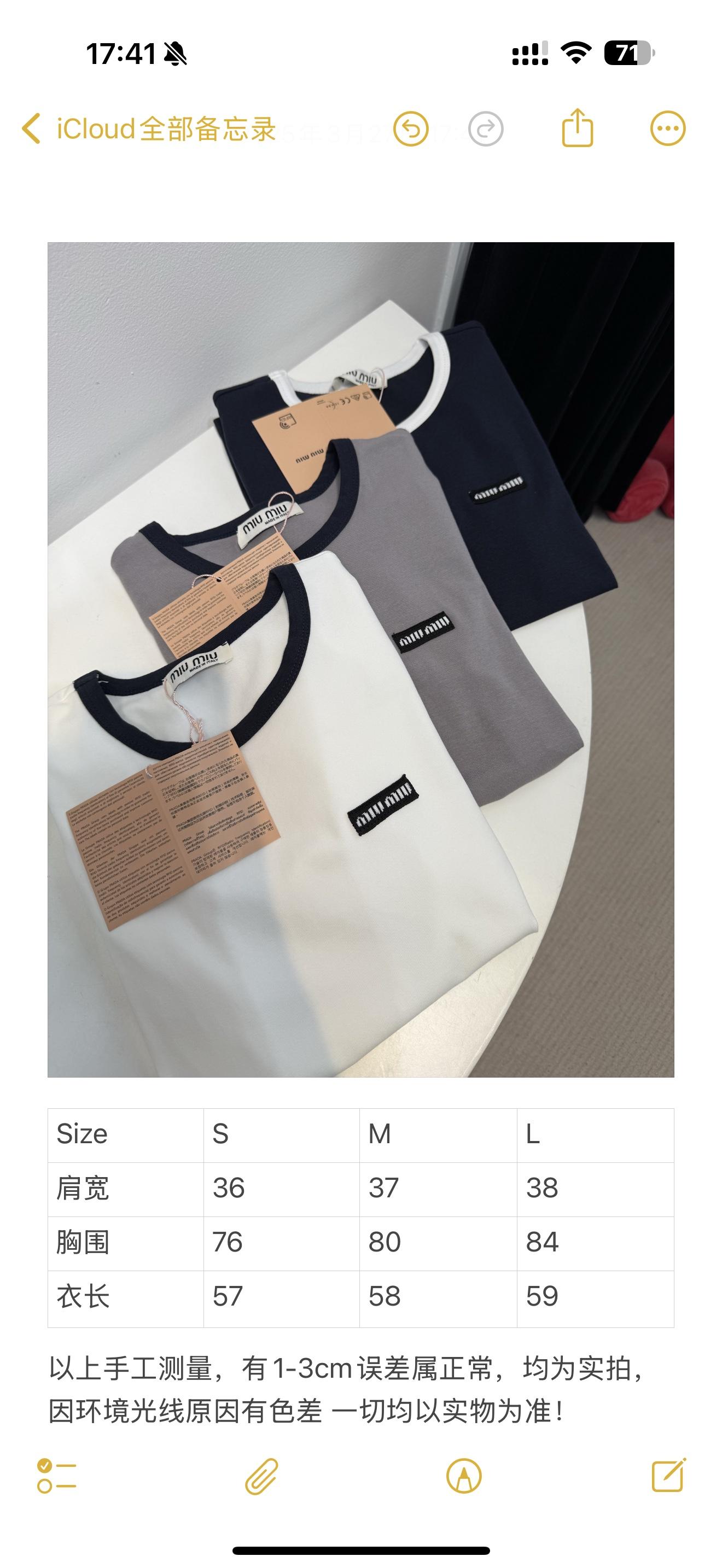Open the more options menu
Screen dimensions: 722x1568
click(x=668, y=128)
